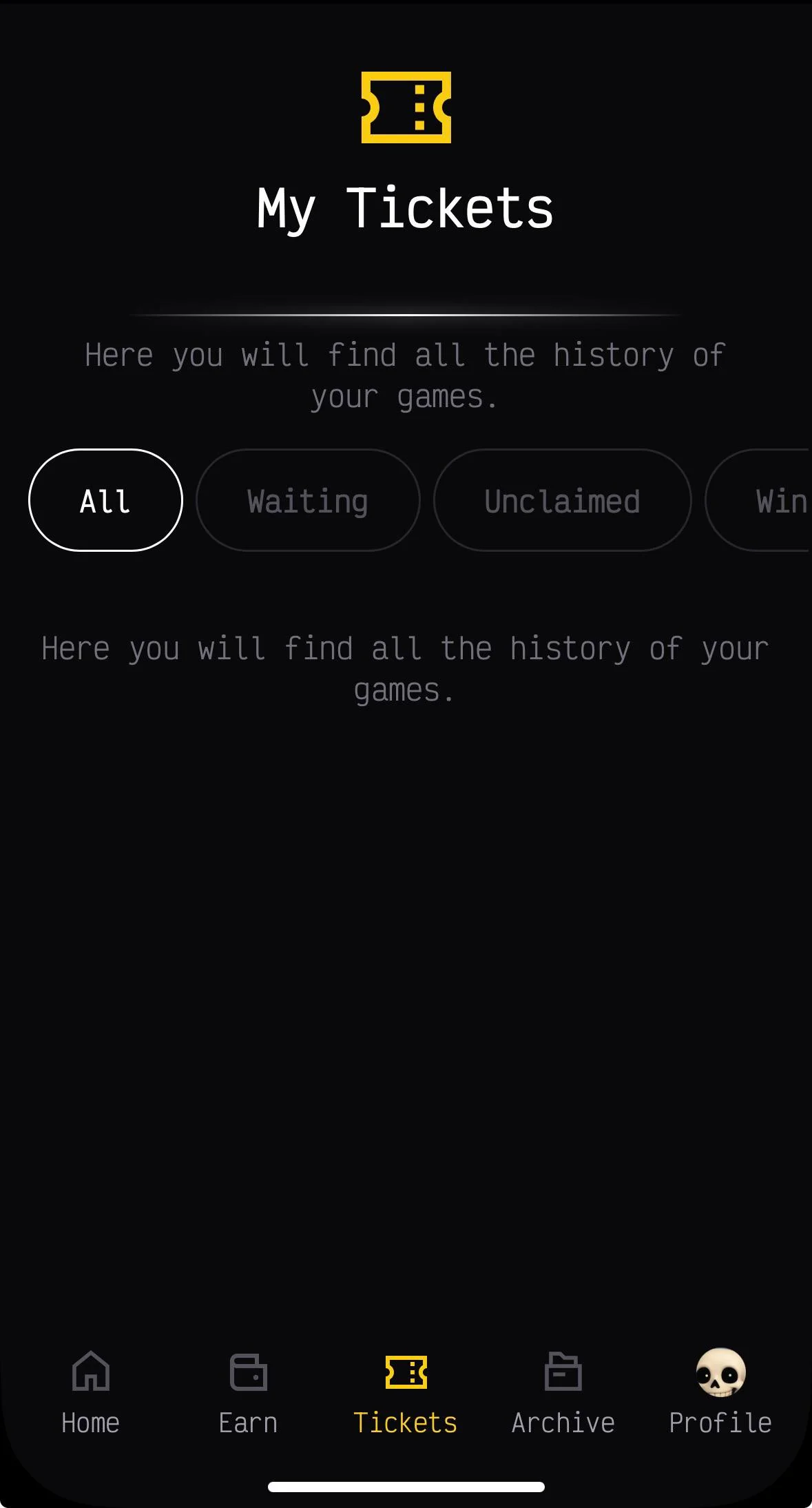
Task: Switch to the Tickets tab
Action: [406, 1393]
